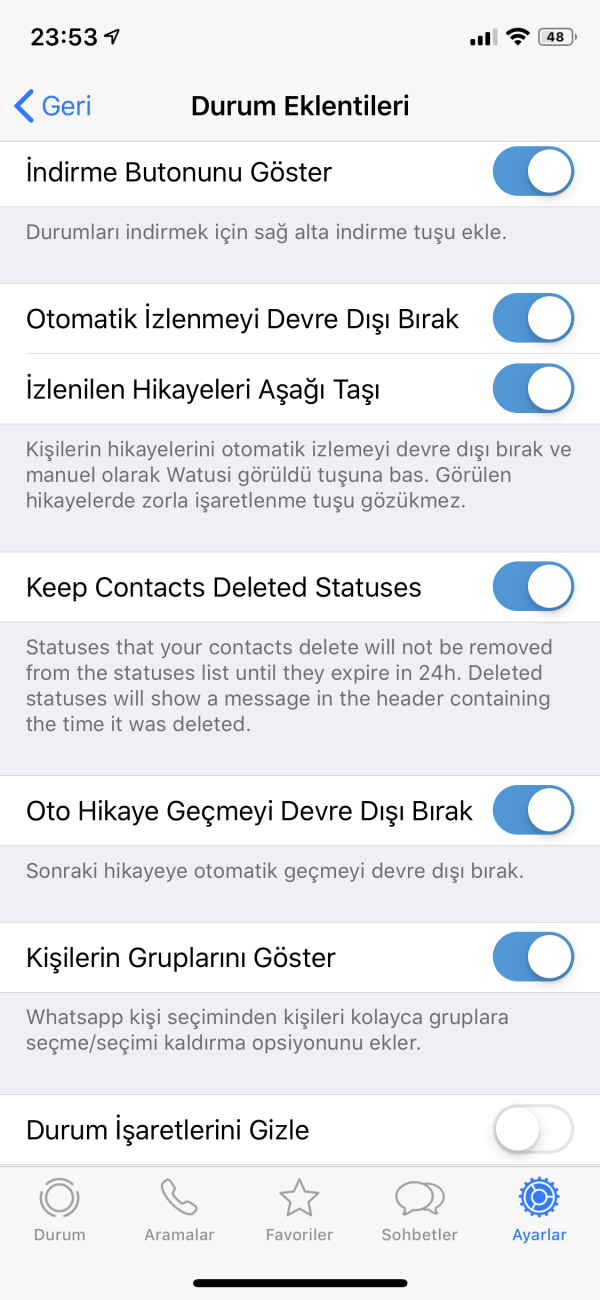The image size is (600, 1300).
Task: Switch to the Durum tab
Action: click(59, 1208)
